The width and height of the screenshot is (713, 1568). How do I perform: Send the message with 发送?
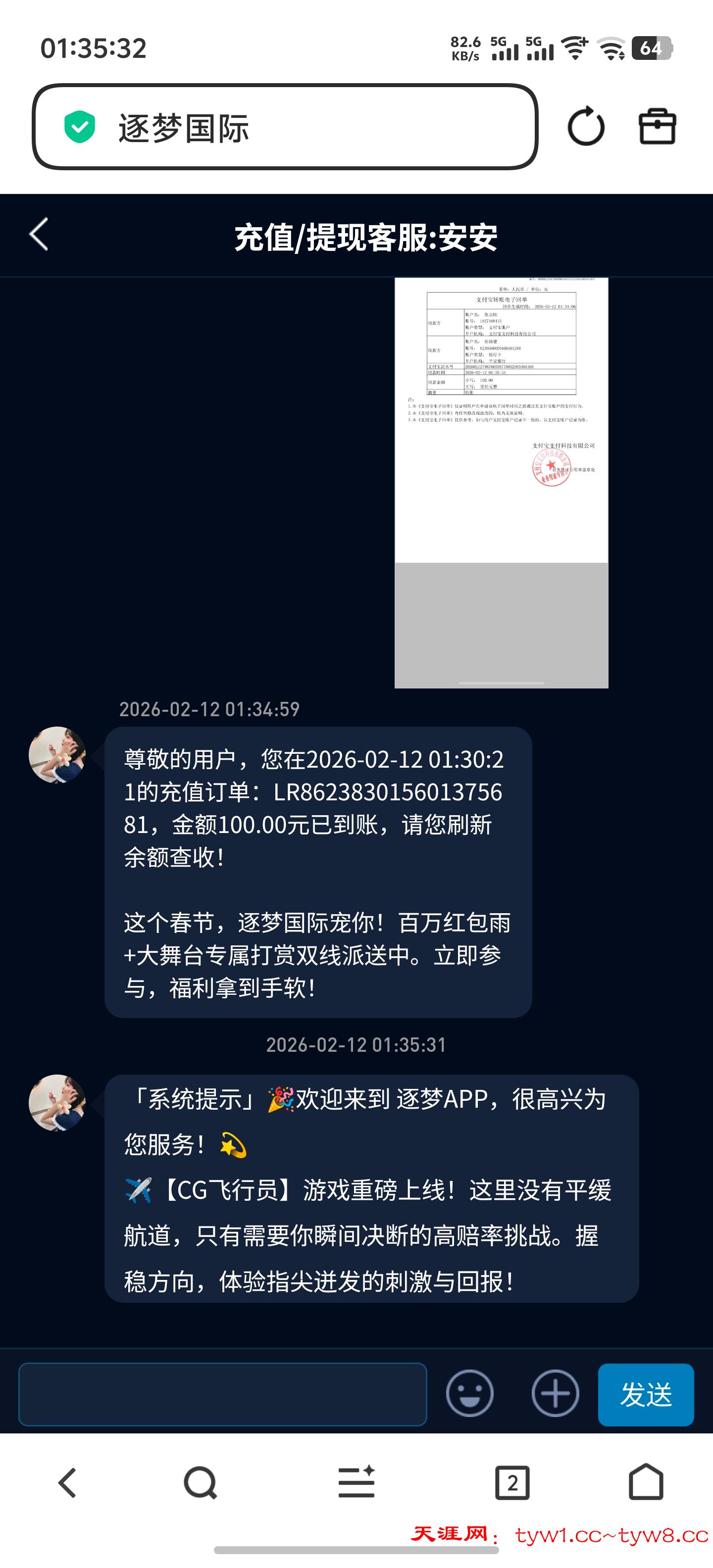(x=646, y=1394)
